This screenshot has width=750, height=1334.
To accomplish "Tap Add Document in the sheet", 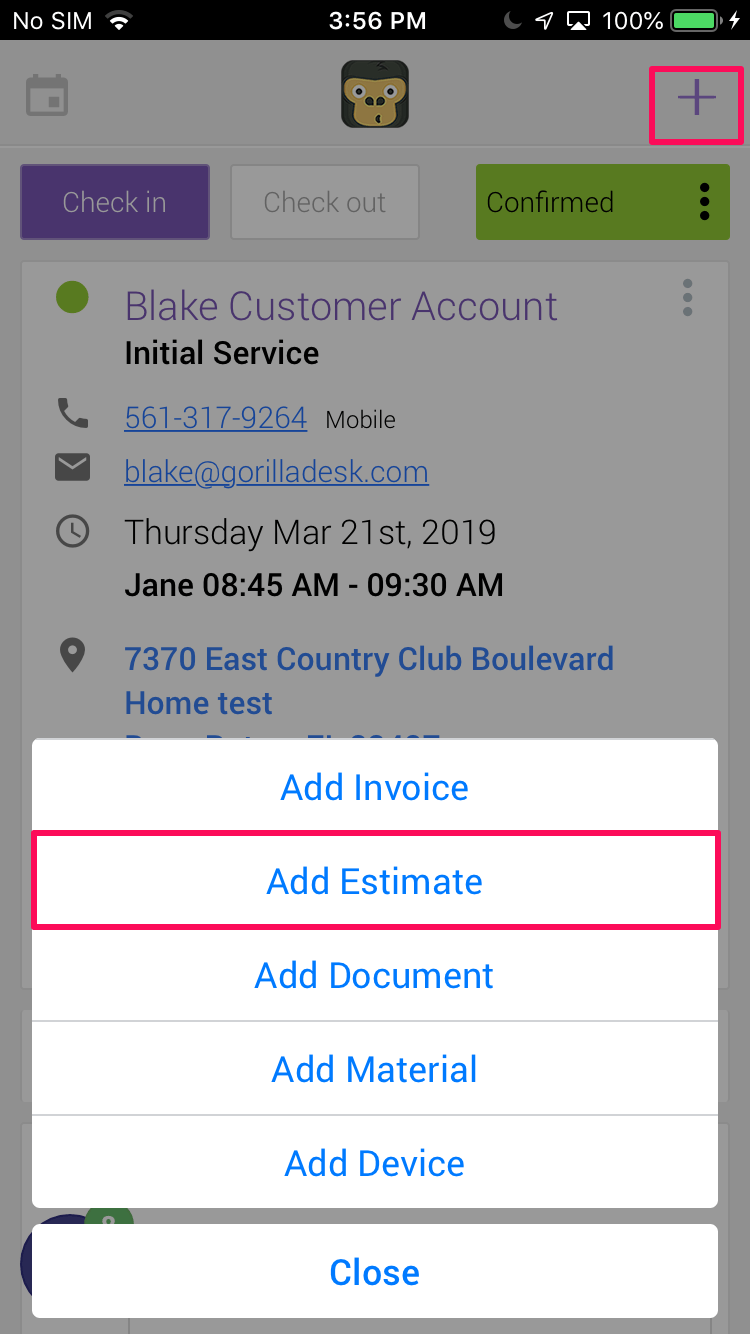I will pos(375,975).
